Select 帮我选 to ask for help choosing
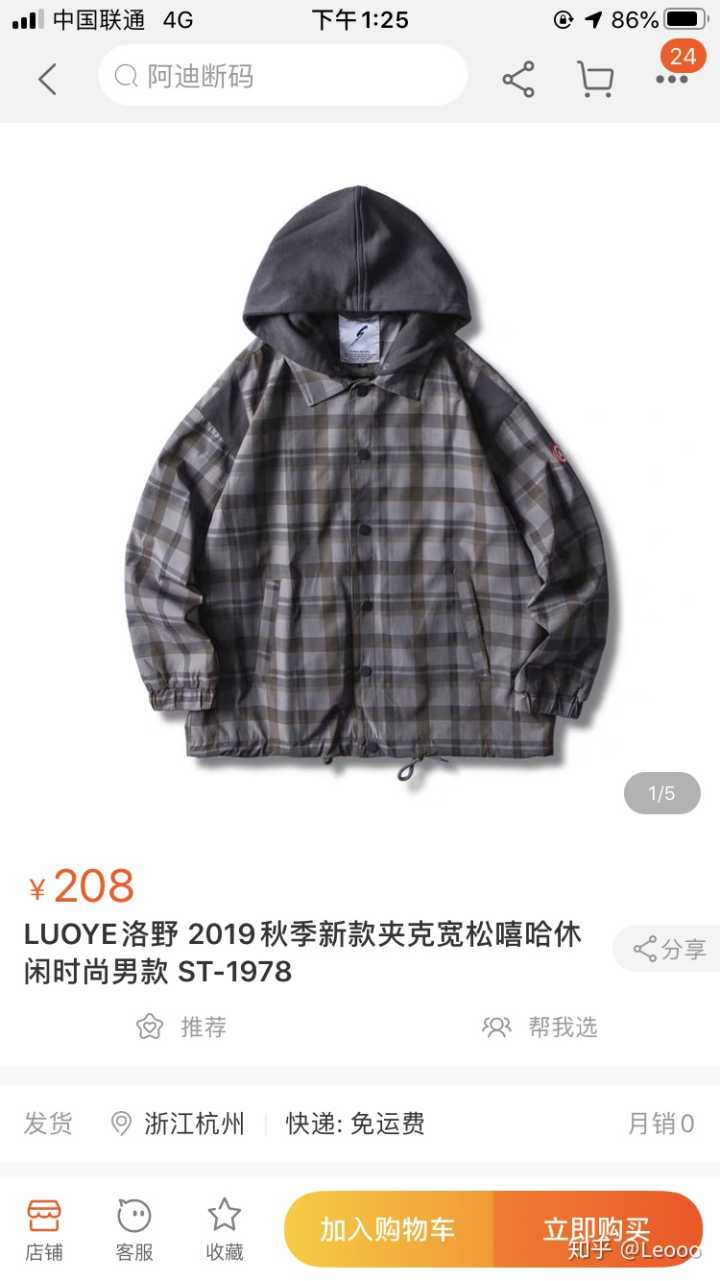The width and height of the screenshot is (720, 1281). (540, 1027)
